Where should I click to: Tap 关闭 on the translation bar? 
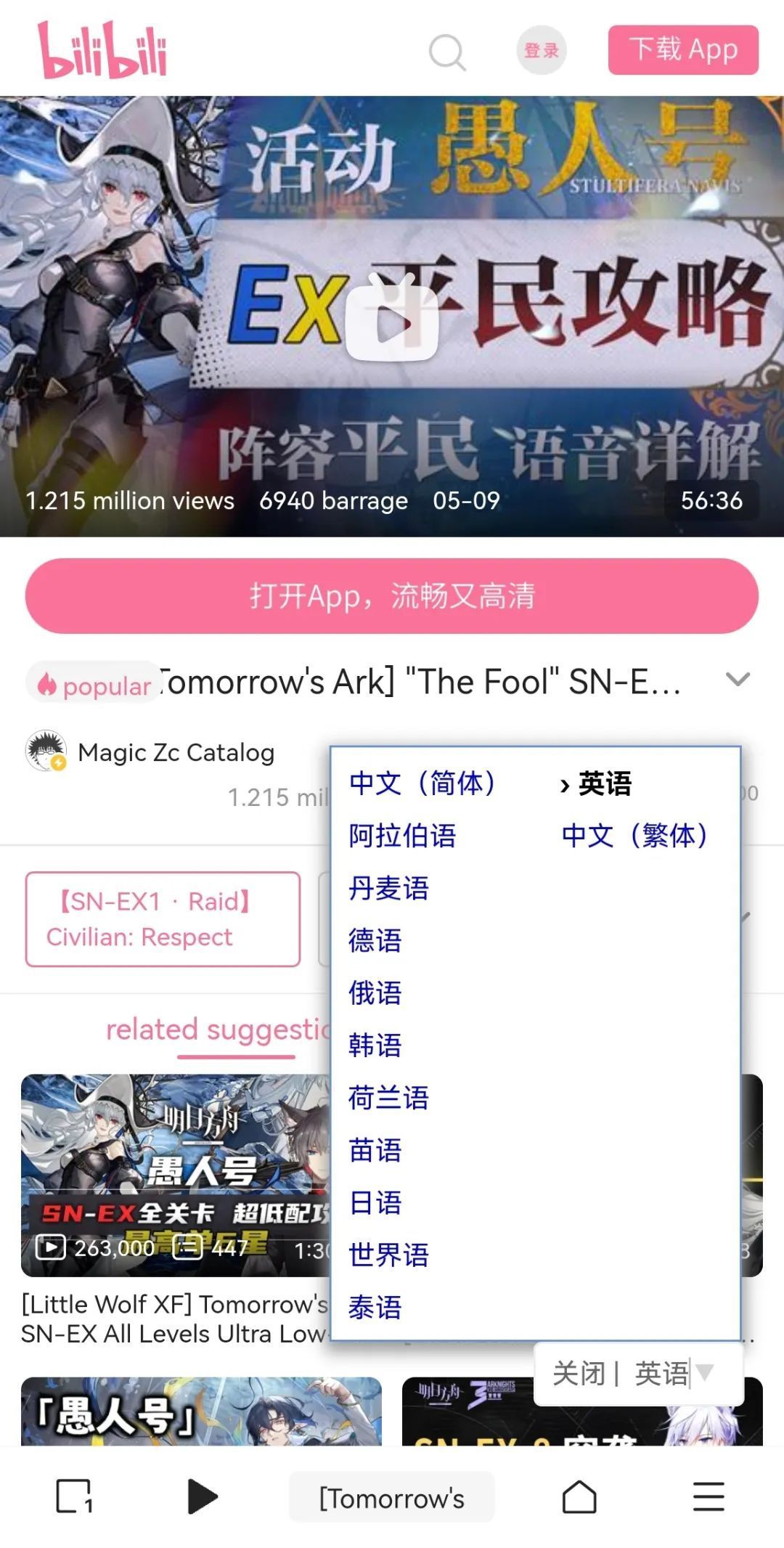[579, 1374]
